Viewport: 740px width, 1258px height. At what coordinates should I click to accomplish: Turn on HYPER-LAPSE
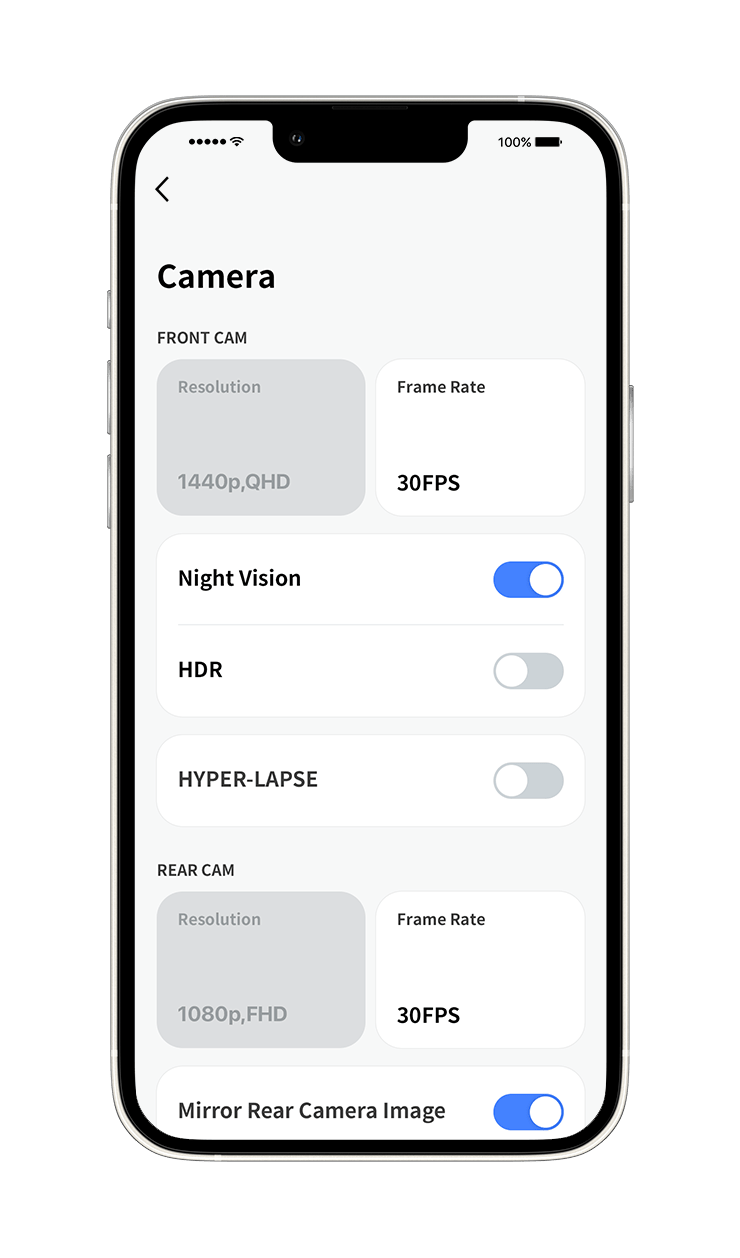528,780
